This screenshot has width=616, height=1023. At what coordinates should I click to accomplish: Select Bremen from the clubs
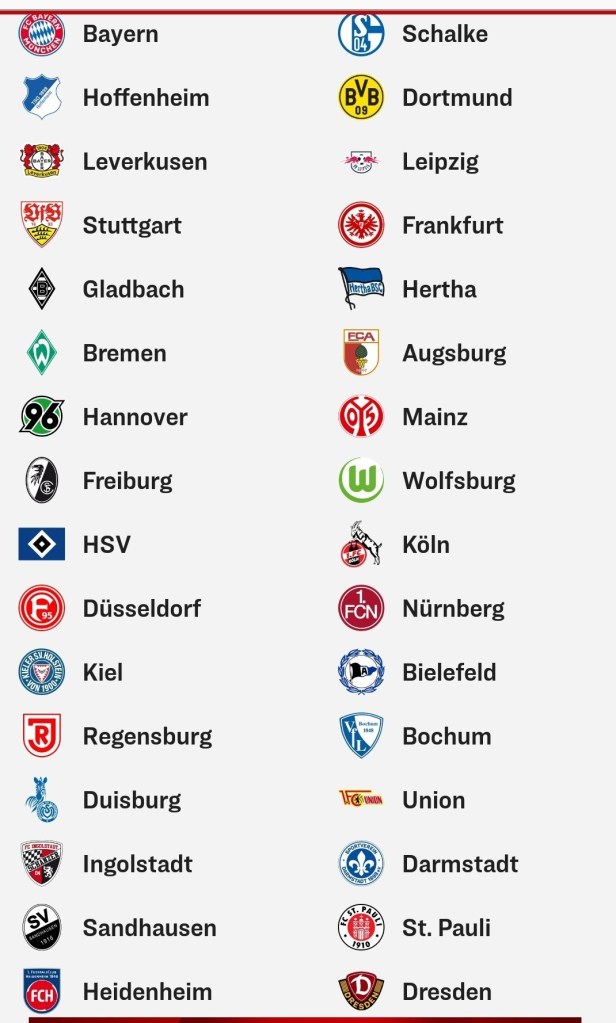[124, 354]
